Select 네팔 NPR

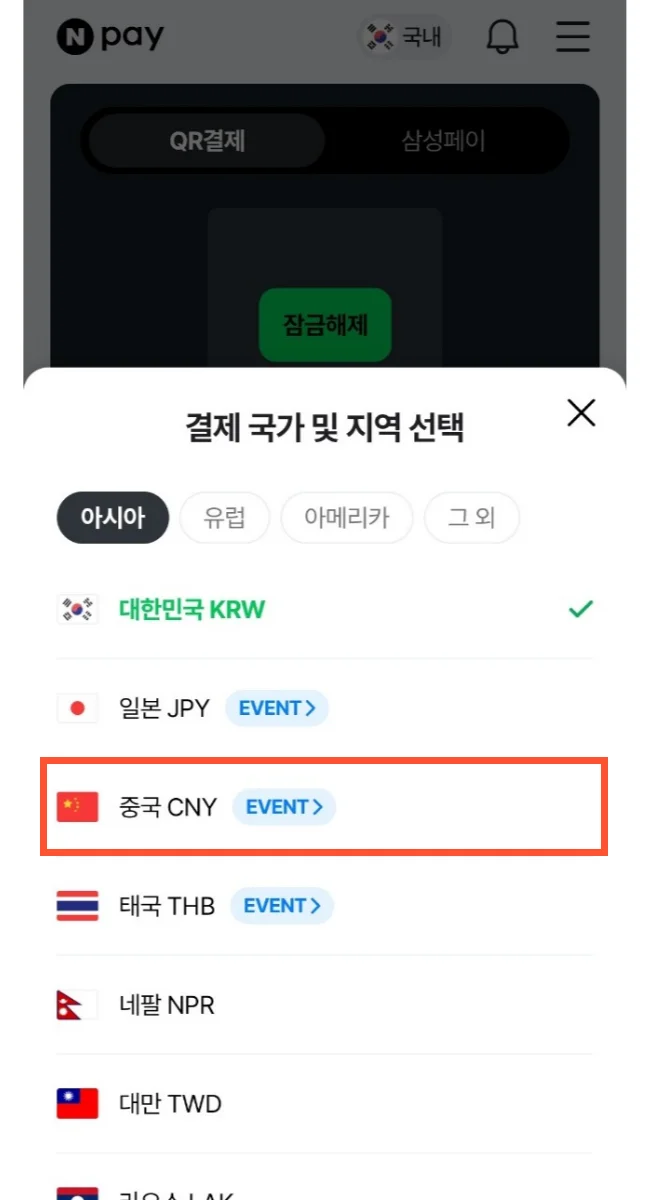(166, 1005)
